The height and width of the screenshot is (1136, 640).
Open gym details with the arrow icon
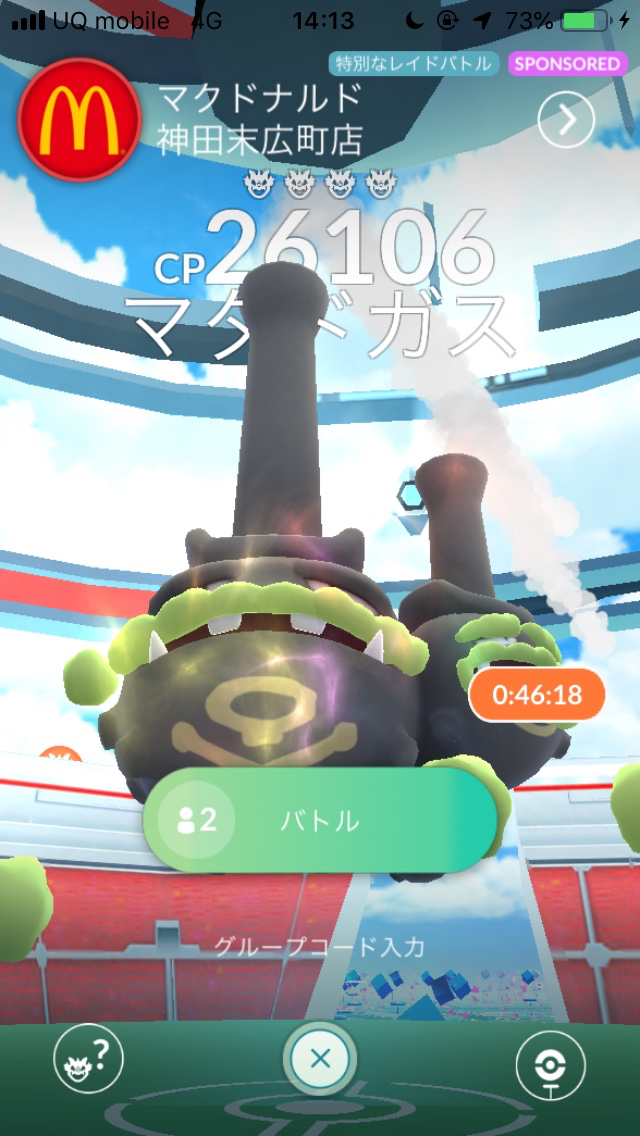[566, 121]
